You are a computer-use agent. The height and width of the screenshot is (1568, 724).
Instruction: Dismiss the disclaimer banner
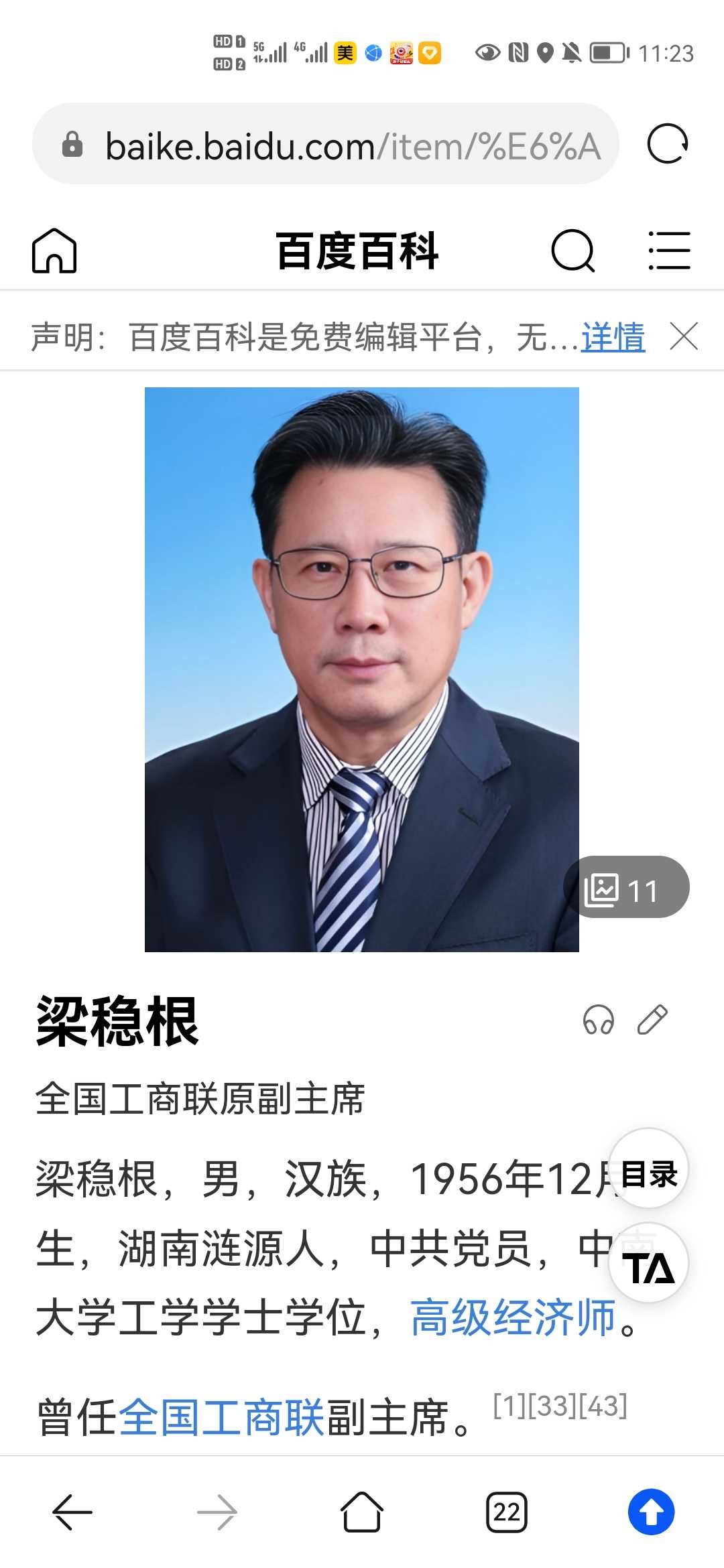[684, 336]
